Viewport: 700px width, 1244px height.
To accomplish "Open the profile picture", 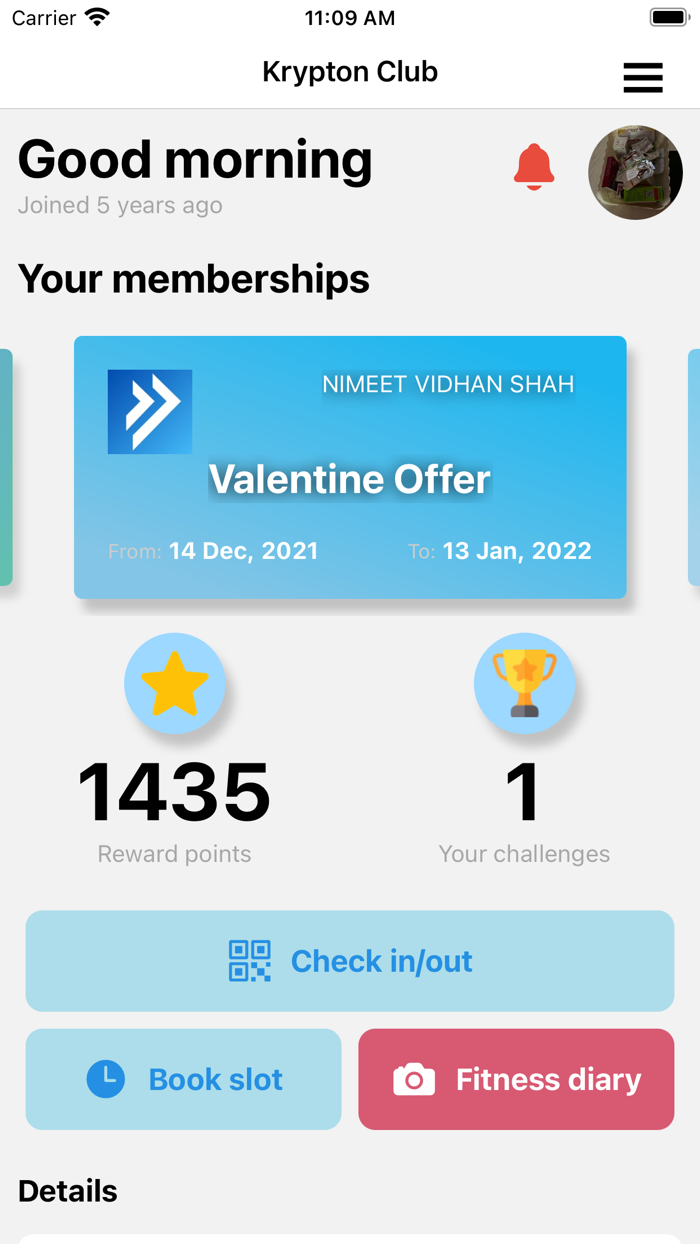I will [x=635, y=172].
